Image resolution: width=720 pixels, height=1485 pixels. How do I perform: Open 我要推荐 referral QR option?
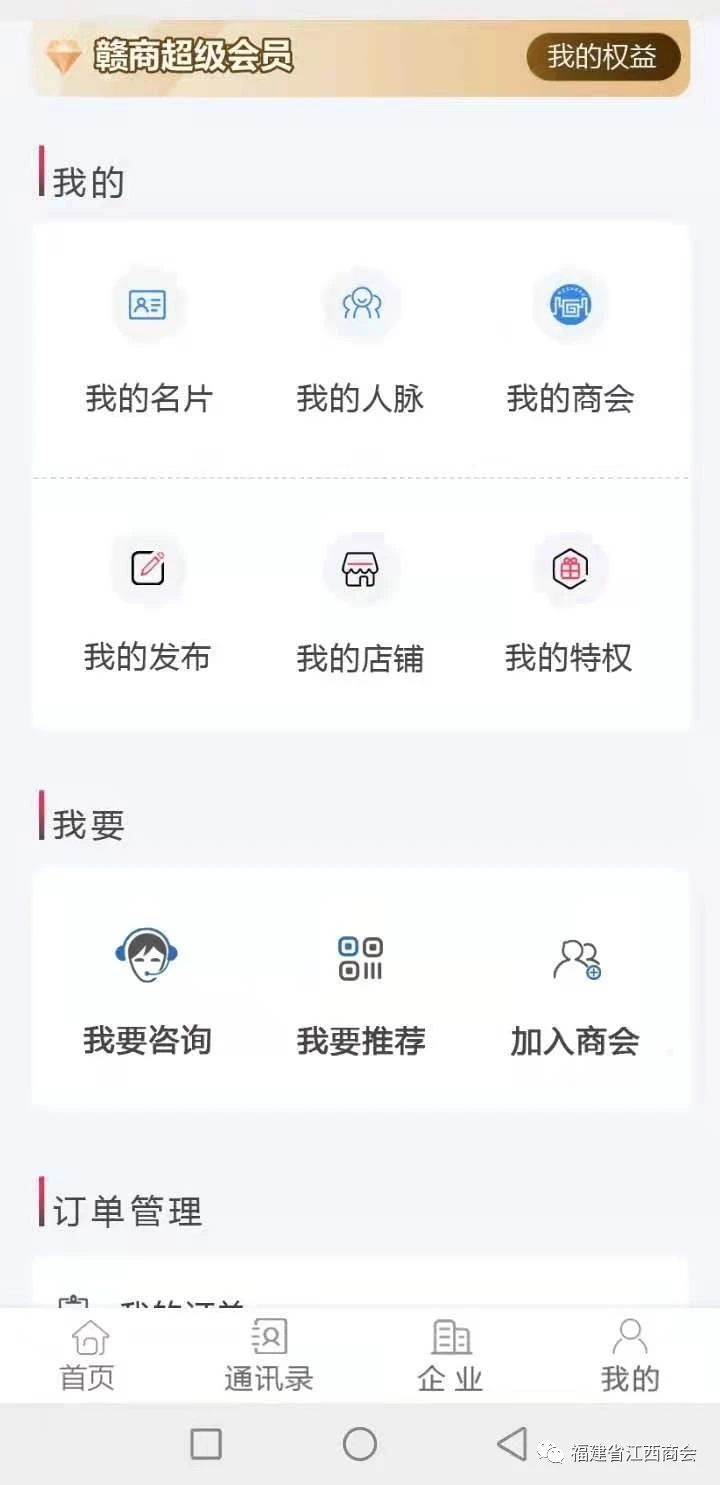[361, 990]
